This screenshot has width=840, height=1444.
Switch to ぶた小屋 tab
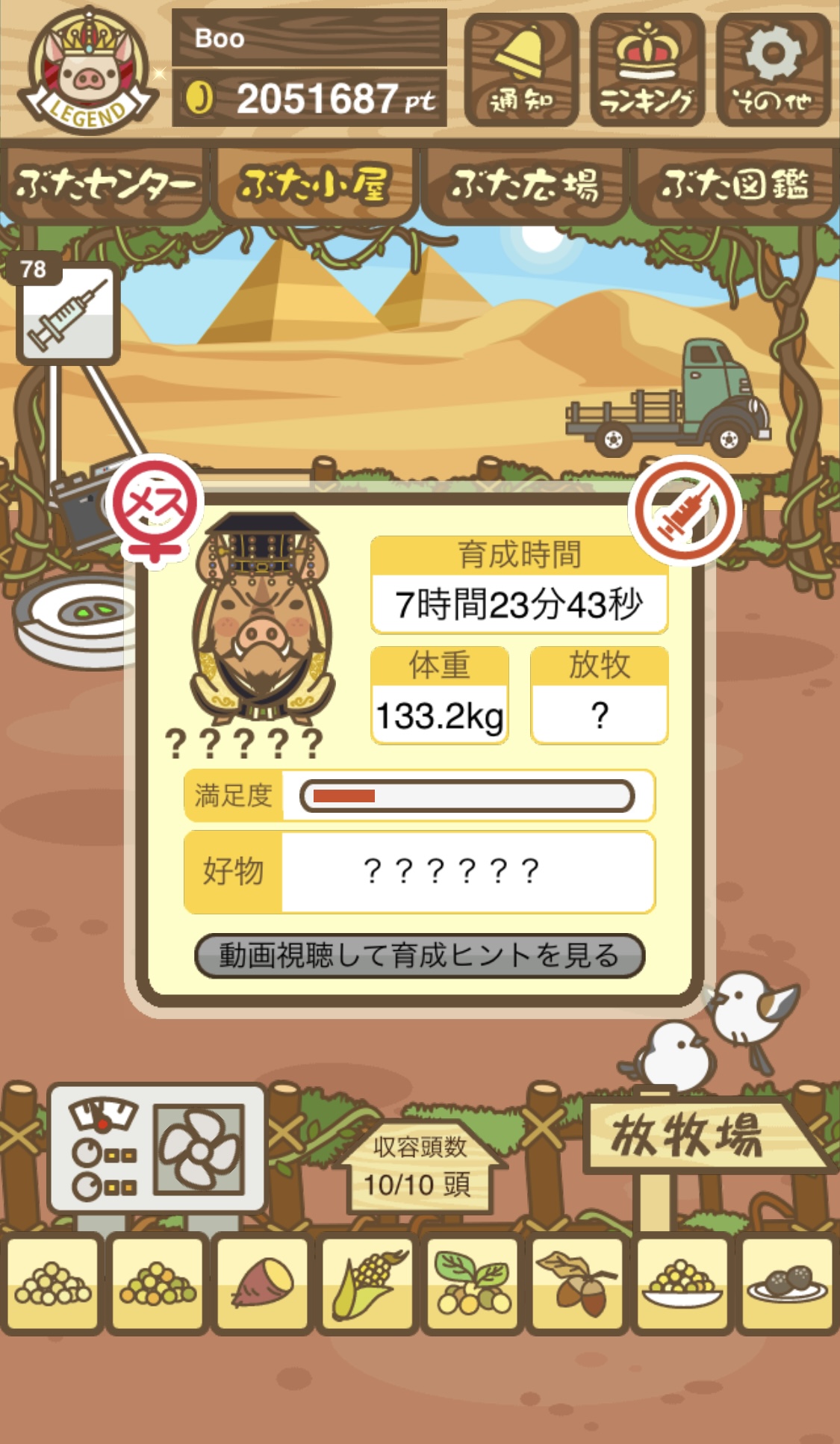[314, 185]
